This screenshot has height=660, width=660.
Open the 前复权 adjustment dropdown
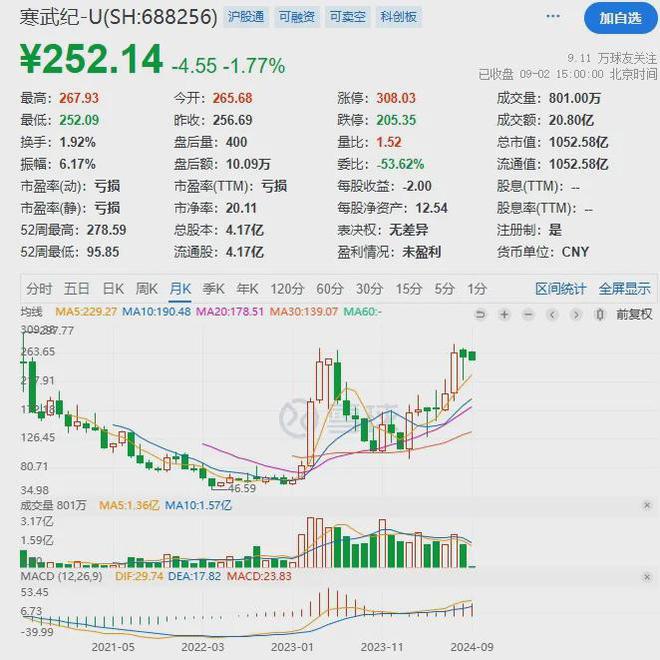point(634,314)
